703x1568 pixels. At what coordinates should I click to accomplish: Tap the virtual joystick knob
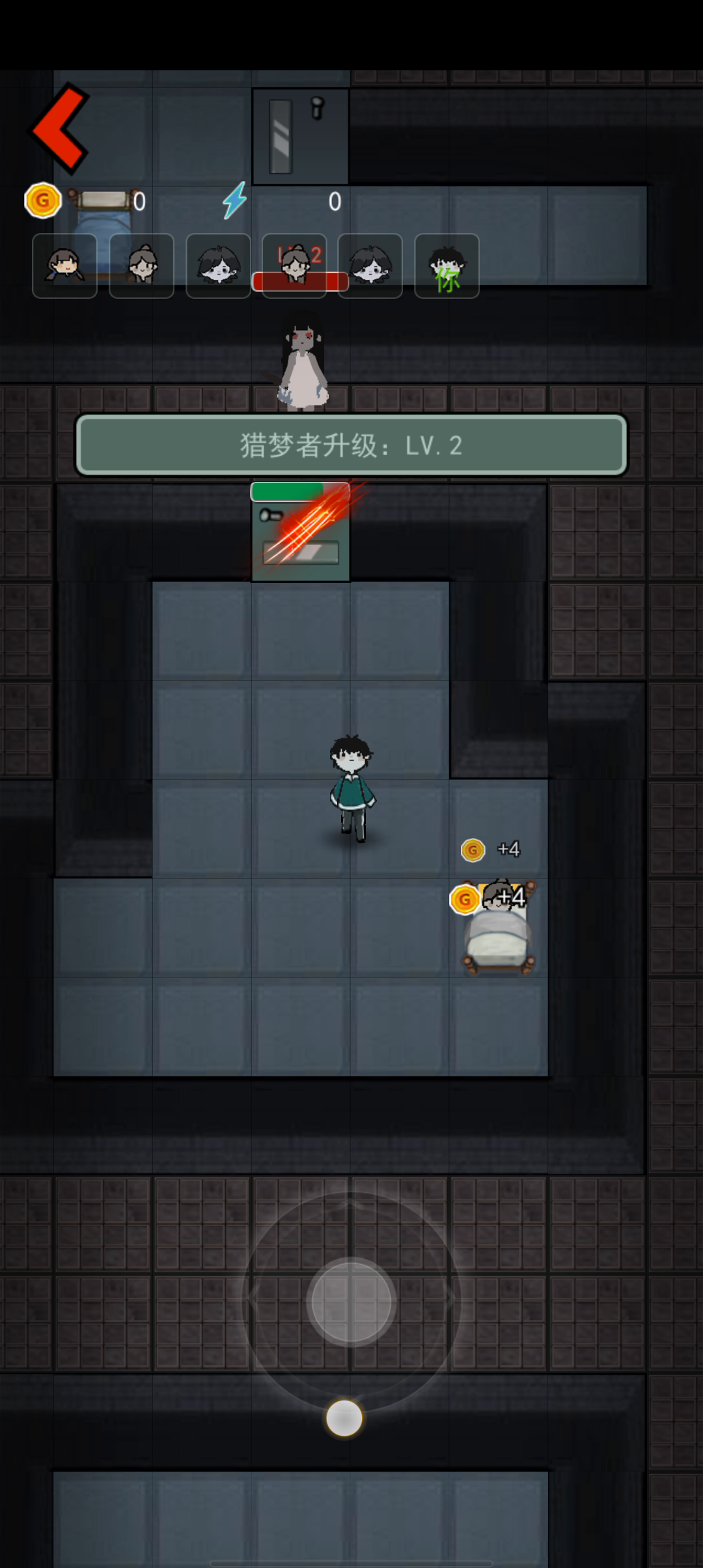pyautogui.click(x=351, y=1301)
